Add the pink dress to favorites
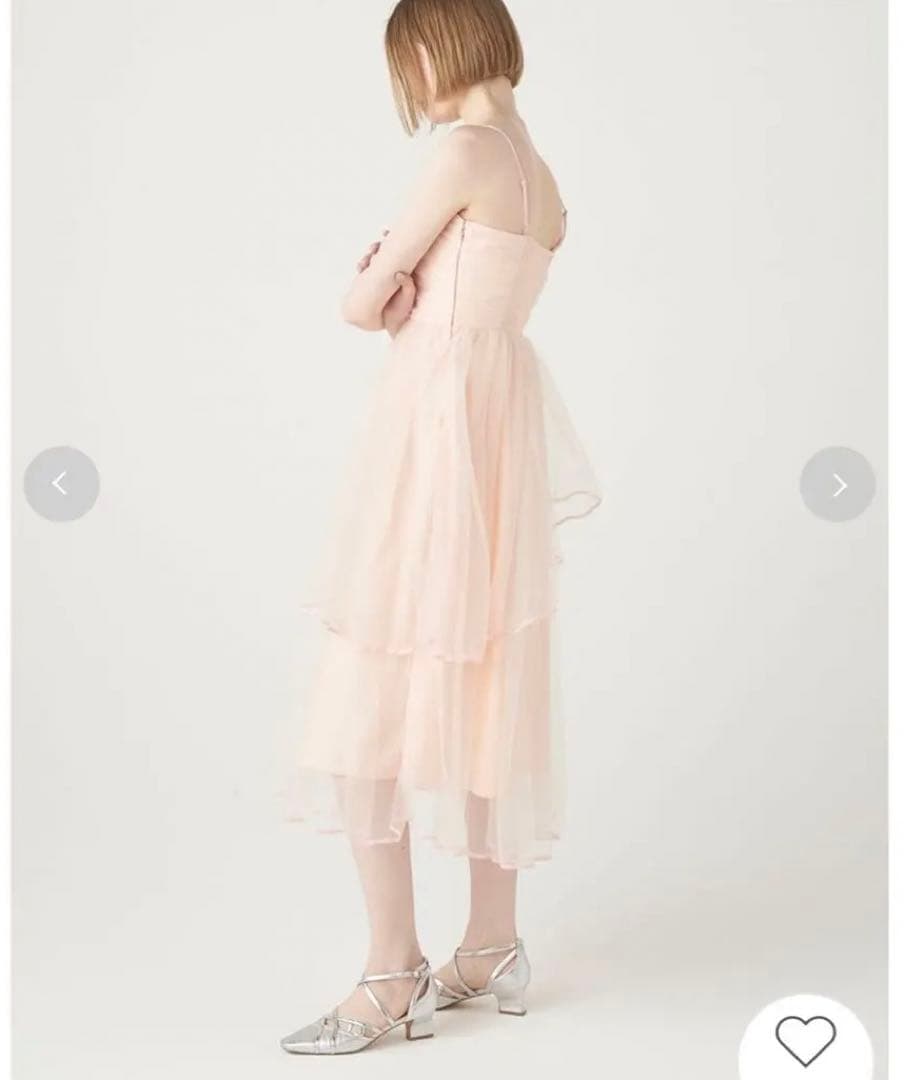907x1080 pixels. [x=806, y=1039]
